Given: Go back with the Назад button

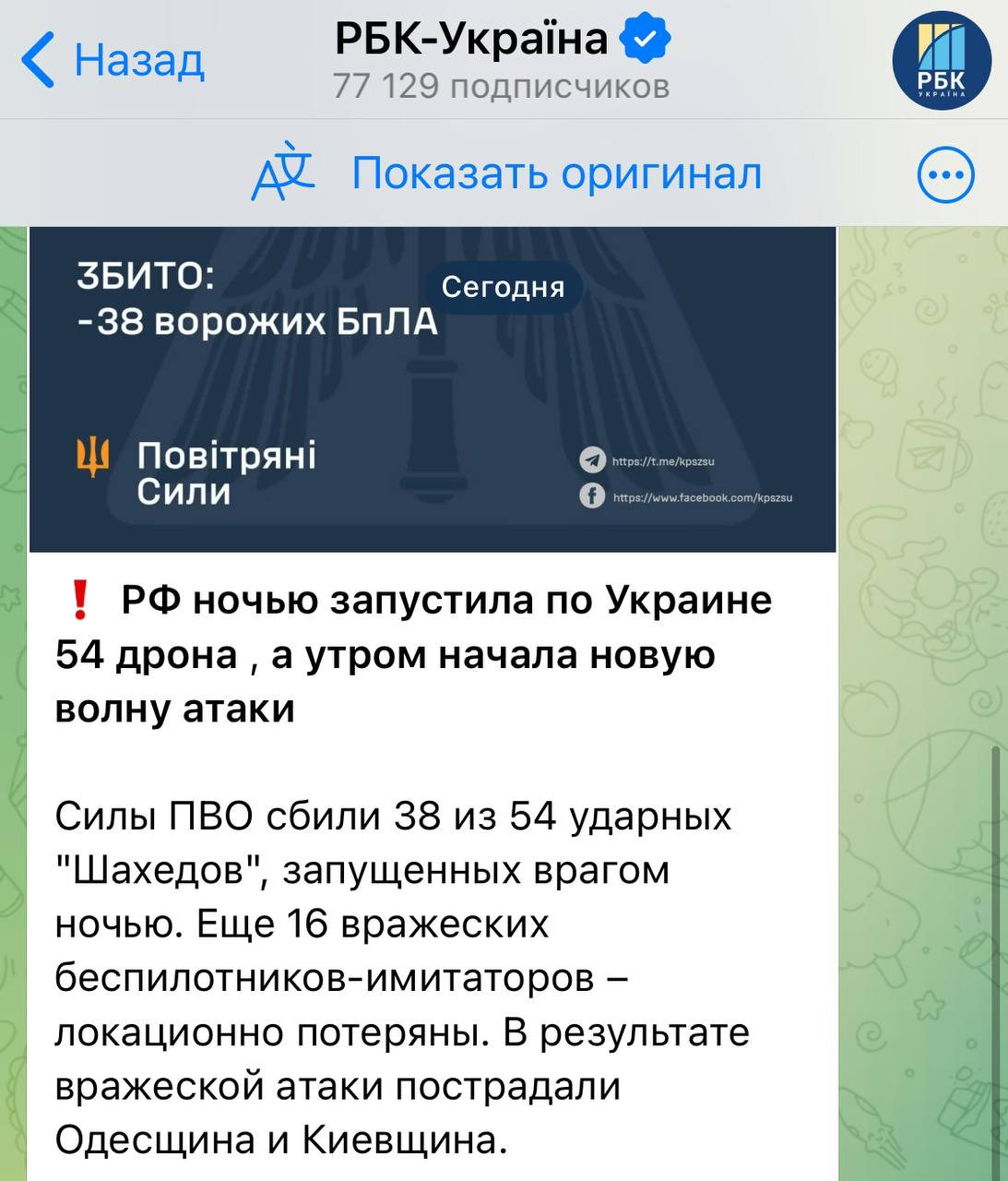Looking at the screenshot, I should [x=113, y=60].
